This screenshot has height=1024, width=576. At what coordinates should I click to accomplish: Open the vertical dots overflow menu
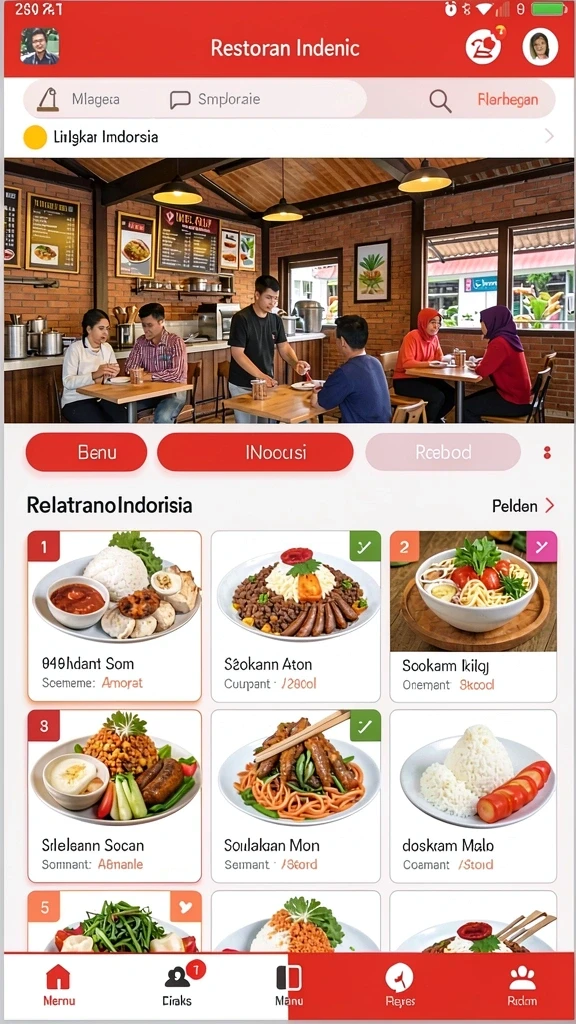pyautogui.click(x=547, y=452)
